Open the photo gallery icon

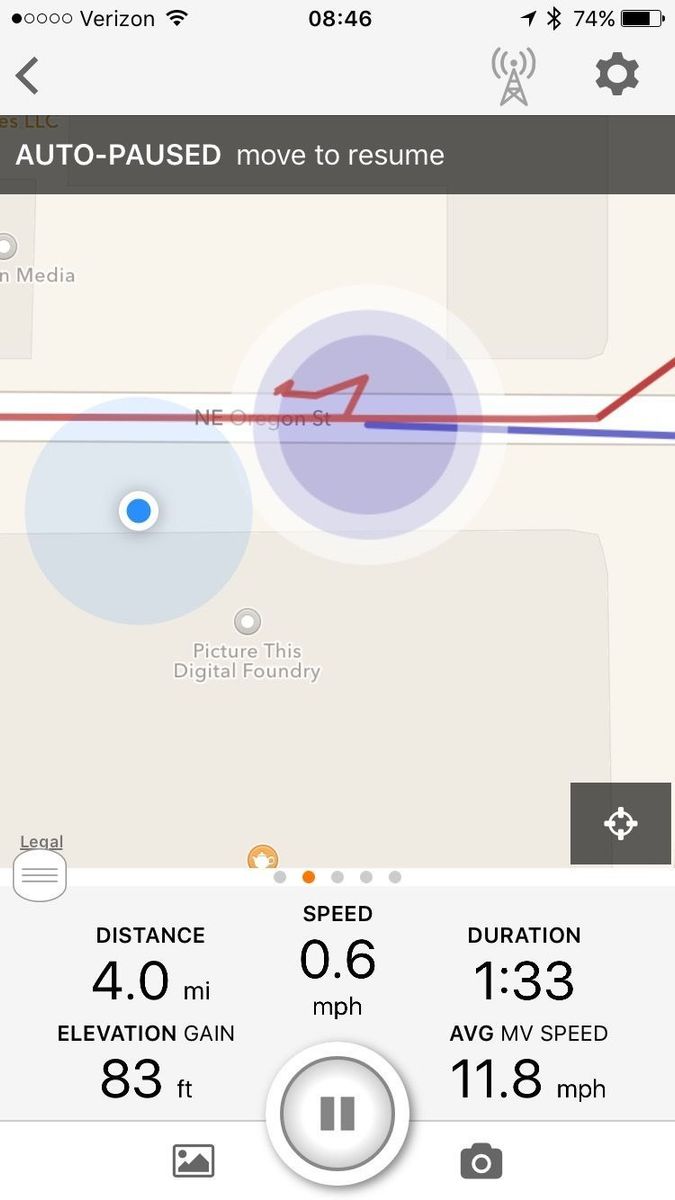coord(194,1161)
